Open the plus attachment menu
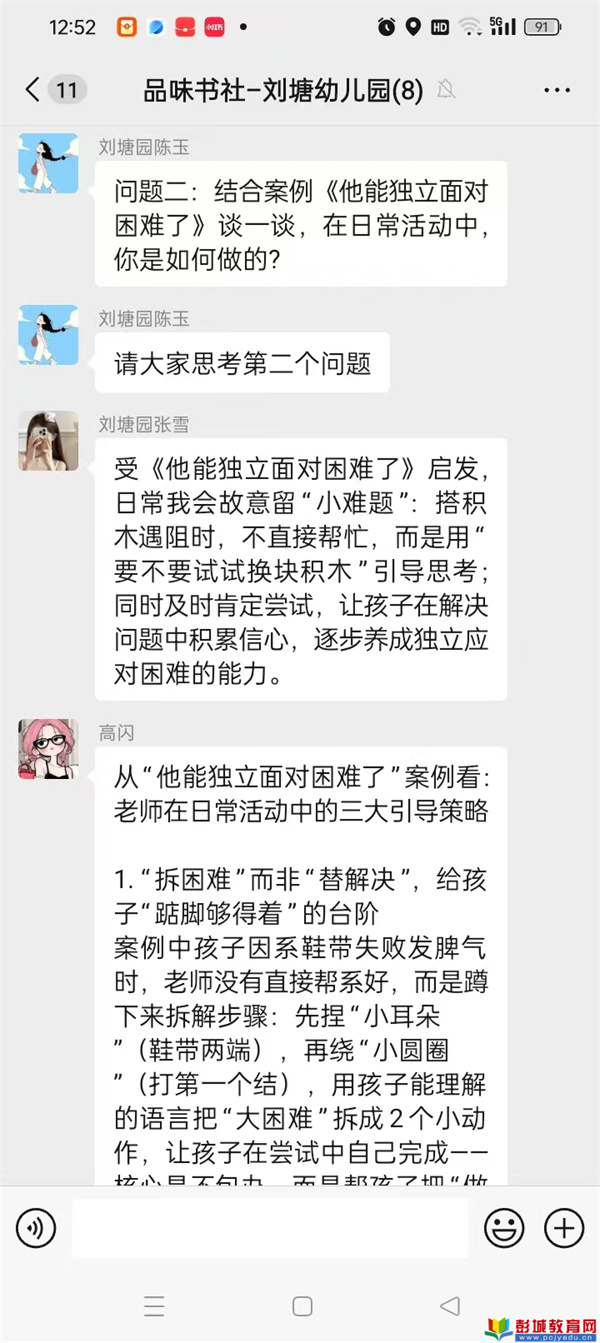This screenshot has height=1343, width=600. [563, 1228]
